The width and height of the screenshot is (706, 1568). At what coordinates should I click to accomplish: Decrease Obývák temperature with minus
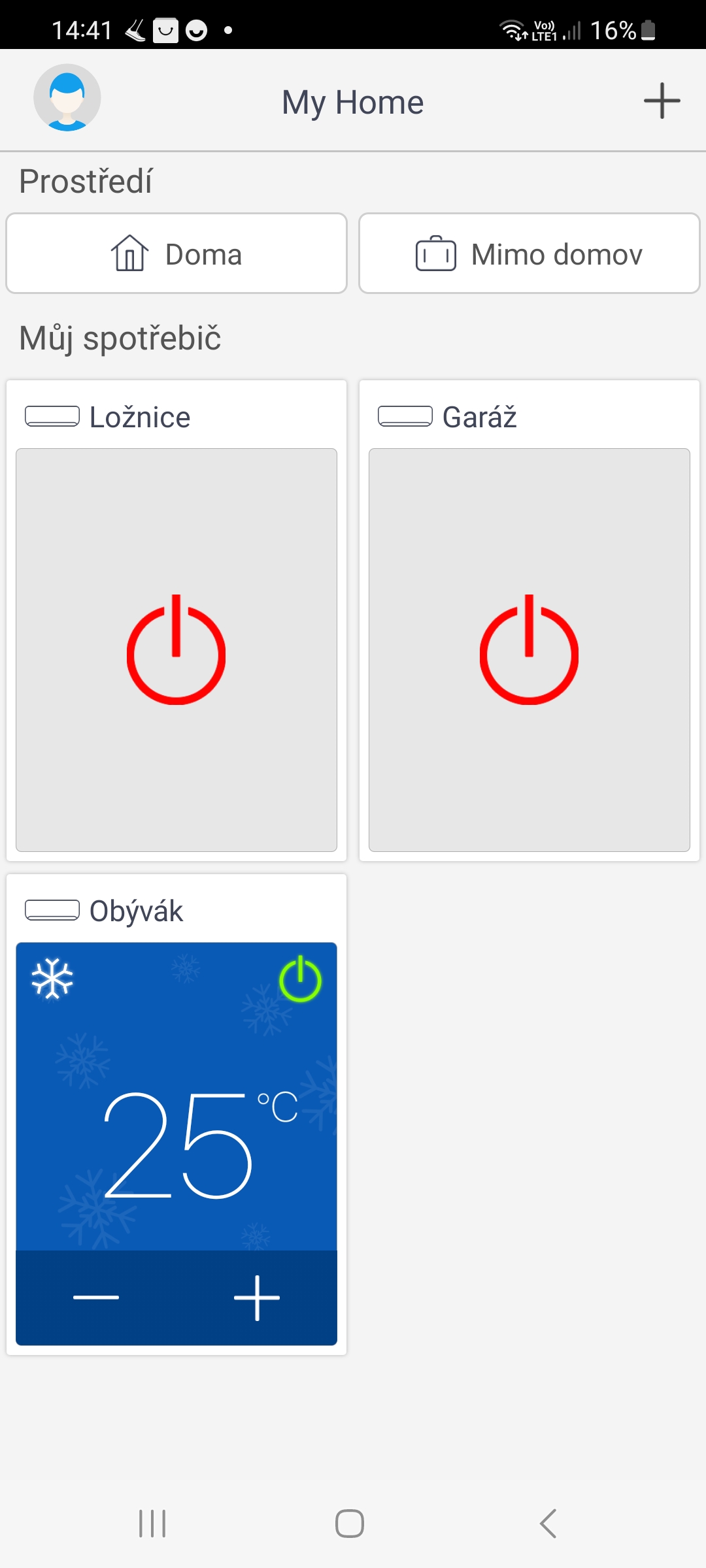click(x=96, y=1298)
